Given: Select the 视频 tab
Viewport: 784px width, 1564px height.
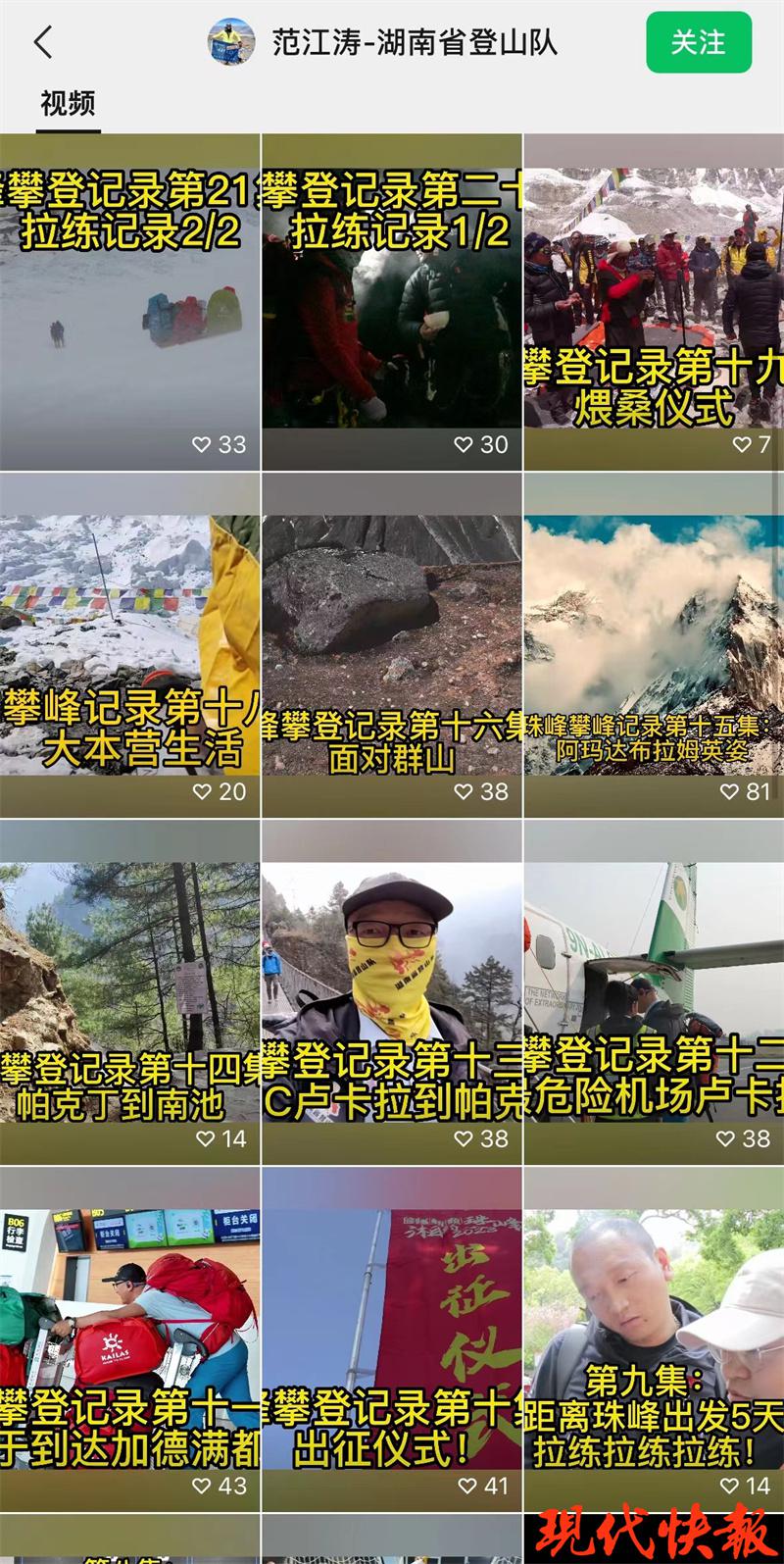Looking at the screenshot, I should coord(68,103).
